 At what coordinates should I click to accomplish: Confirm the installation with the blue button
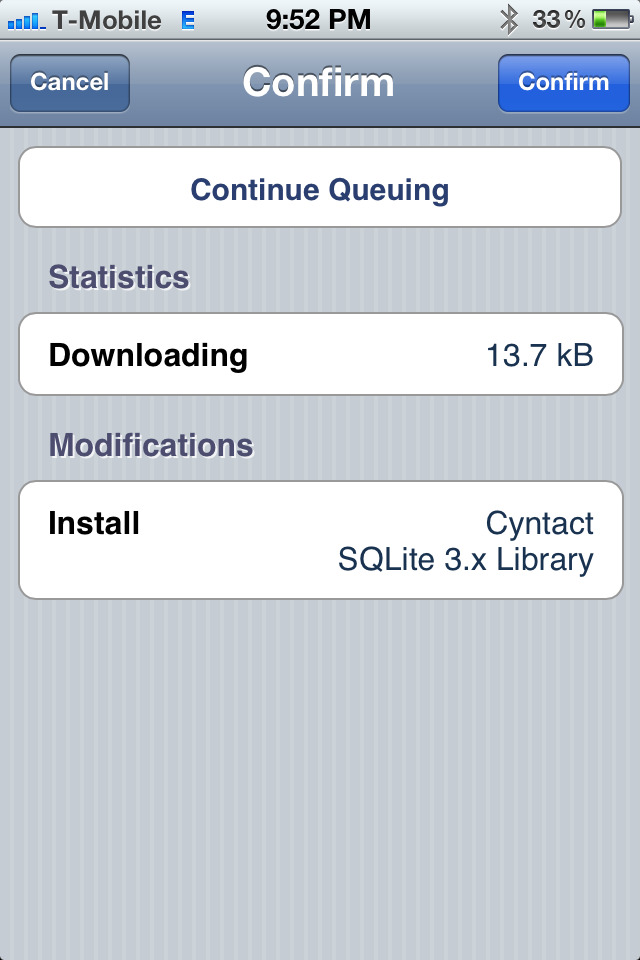pyautogui.click(x=563, y=82)
